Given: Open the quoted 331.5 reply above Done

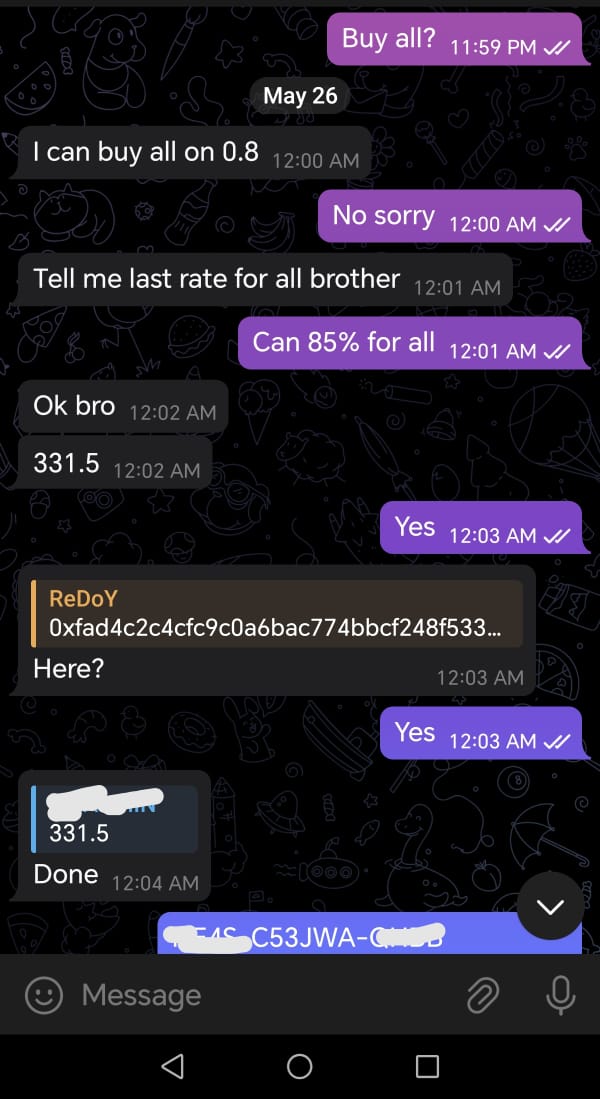Looking at the screenshot, I should click(x=113, y=819).
